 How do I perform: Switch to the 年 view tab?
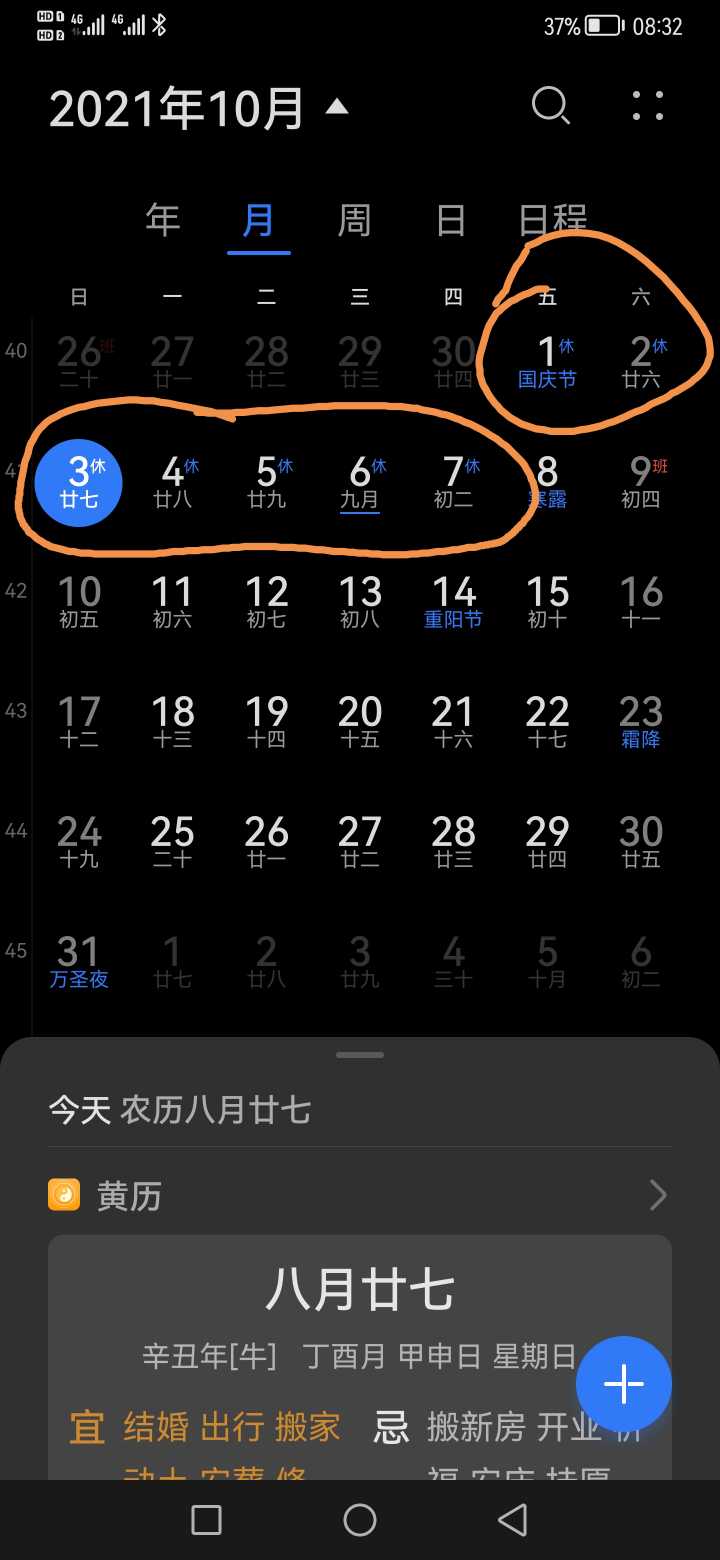click(163, 220)
